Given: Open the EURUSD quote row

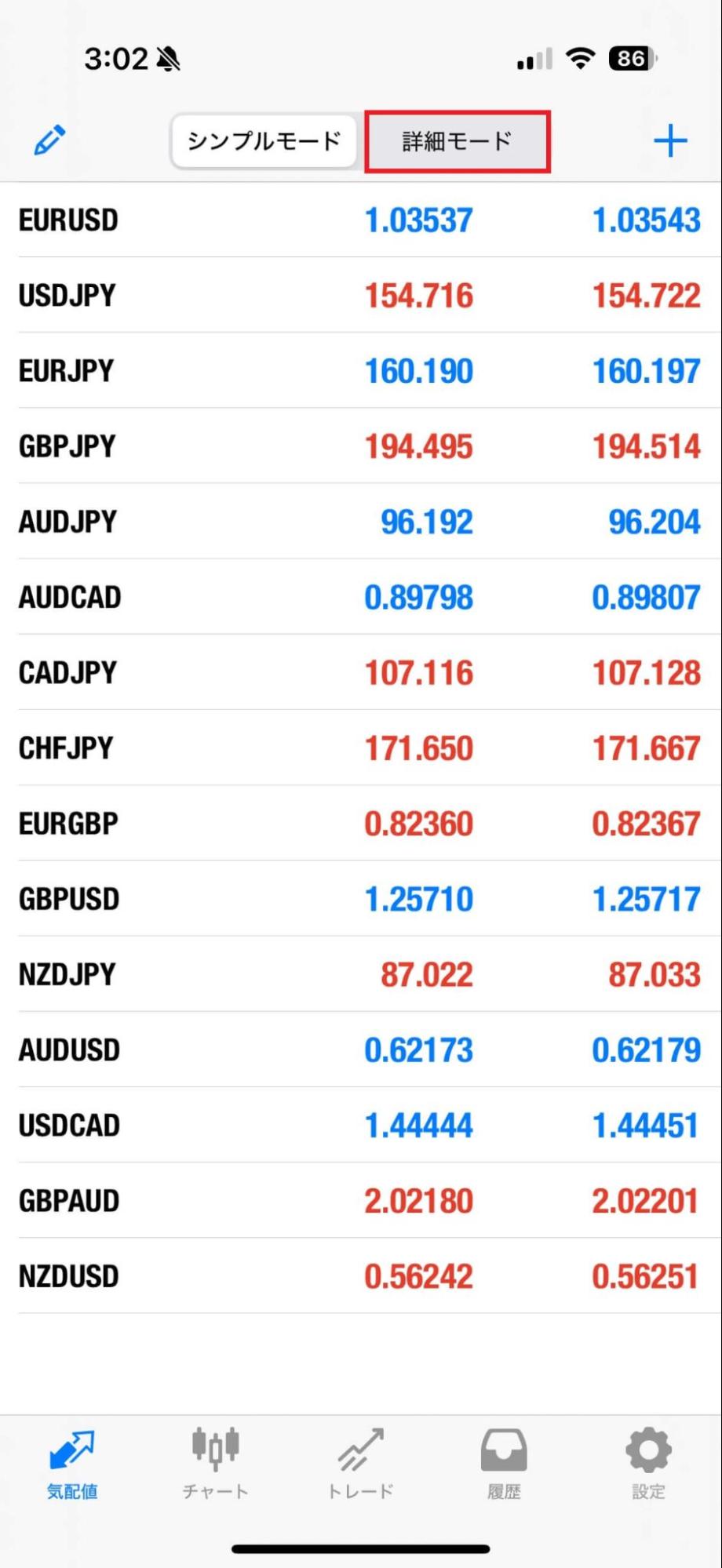Looking at the screenshot, I should tap(361, 220).
